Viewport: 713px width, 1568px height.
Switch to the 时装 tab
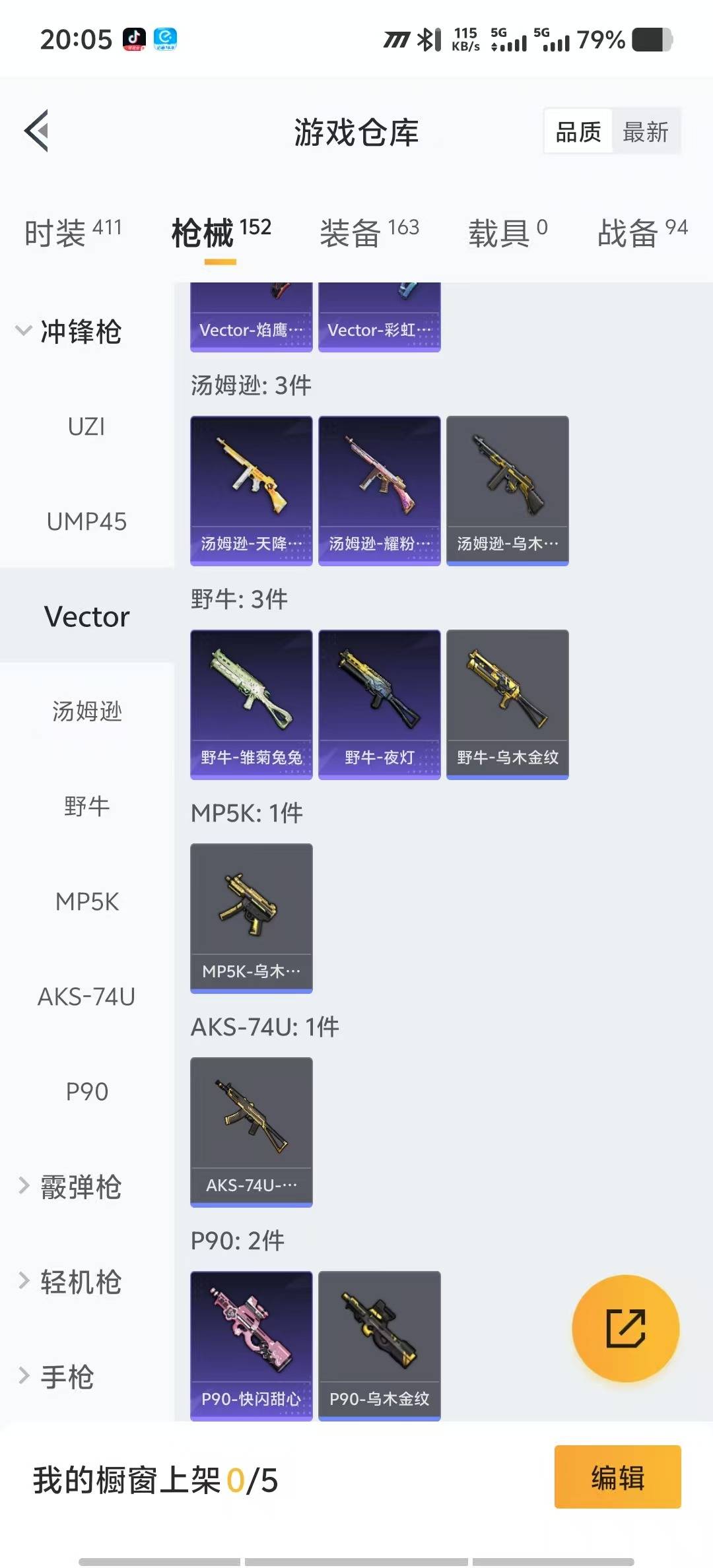coord(73,232)
